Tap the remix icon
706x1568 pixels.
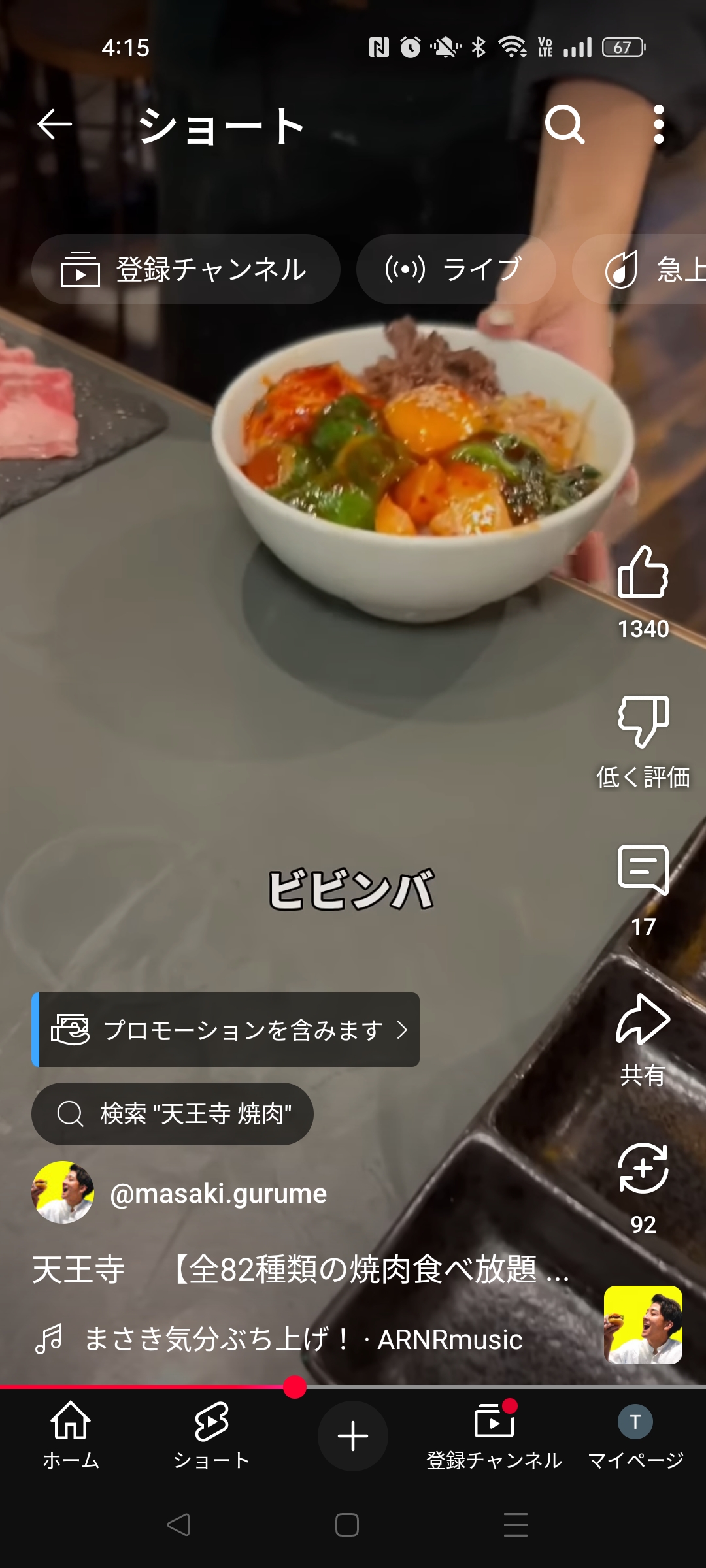(x=643, y=1169)
